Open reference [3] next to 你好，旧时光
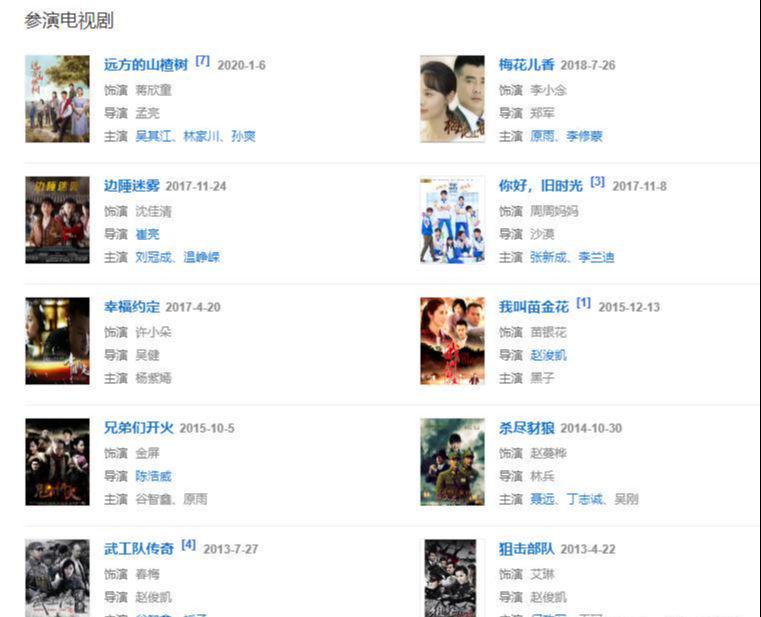 [x=597, y=182]
